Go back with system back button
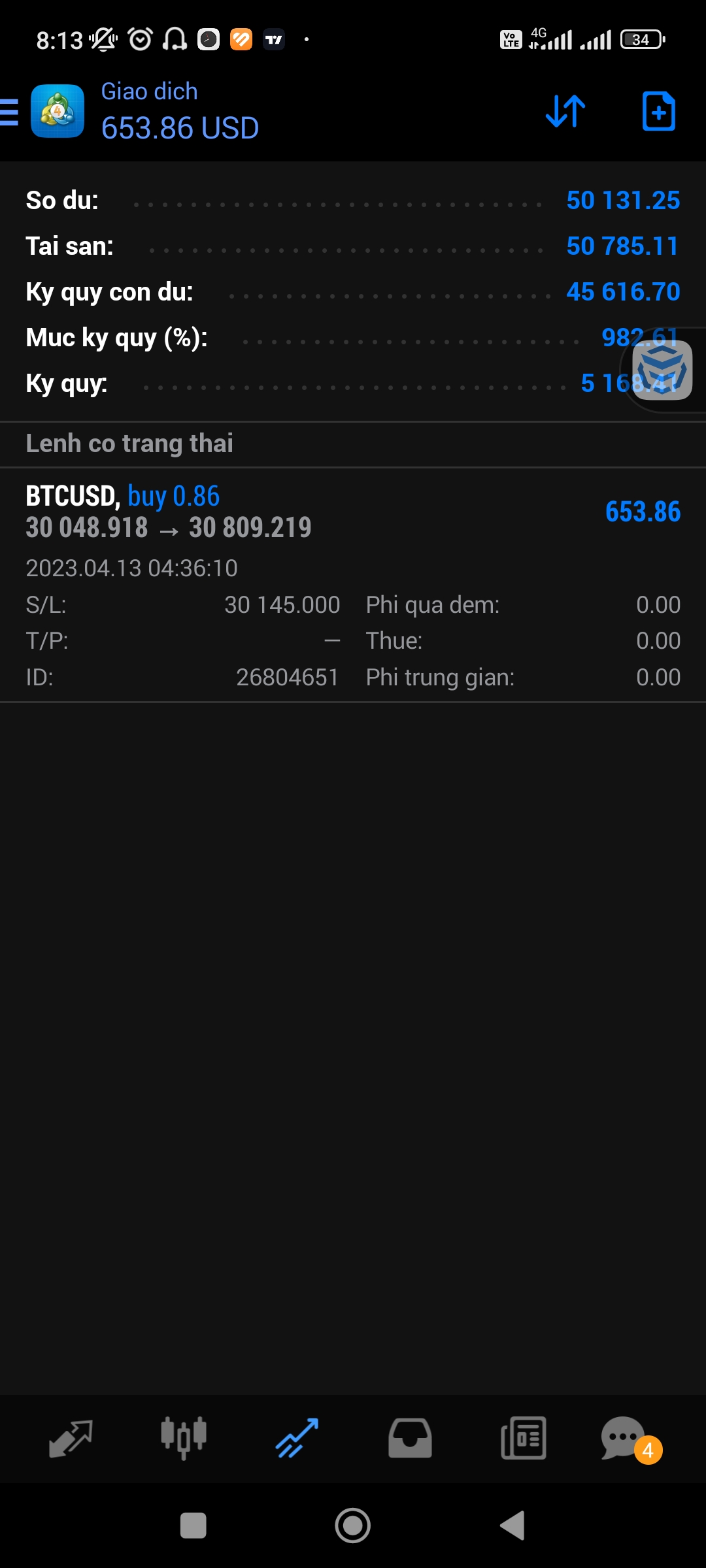The height and width of the screenshot is (1568, 706). 513,1526
